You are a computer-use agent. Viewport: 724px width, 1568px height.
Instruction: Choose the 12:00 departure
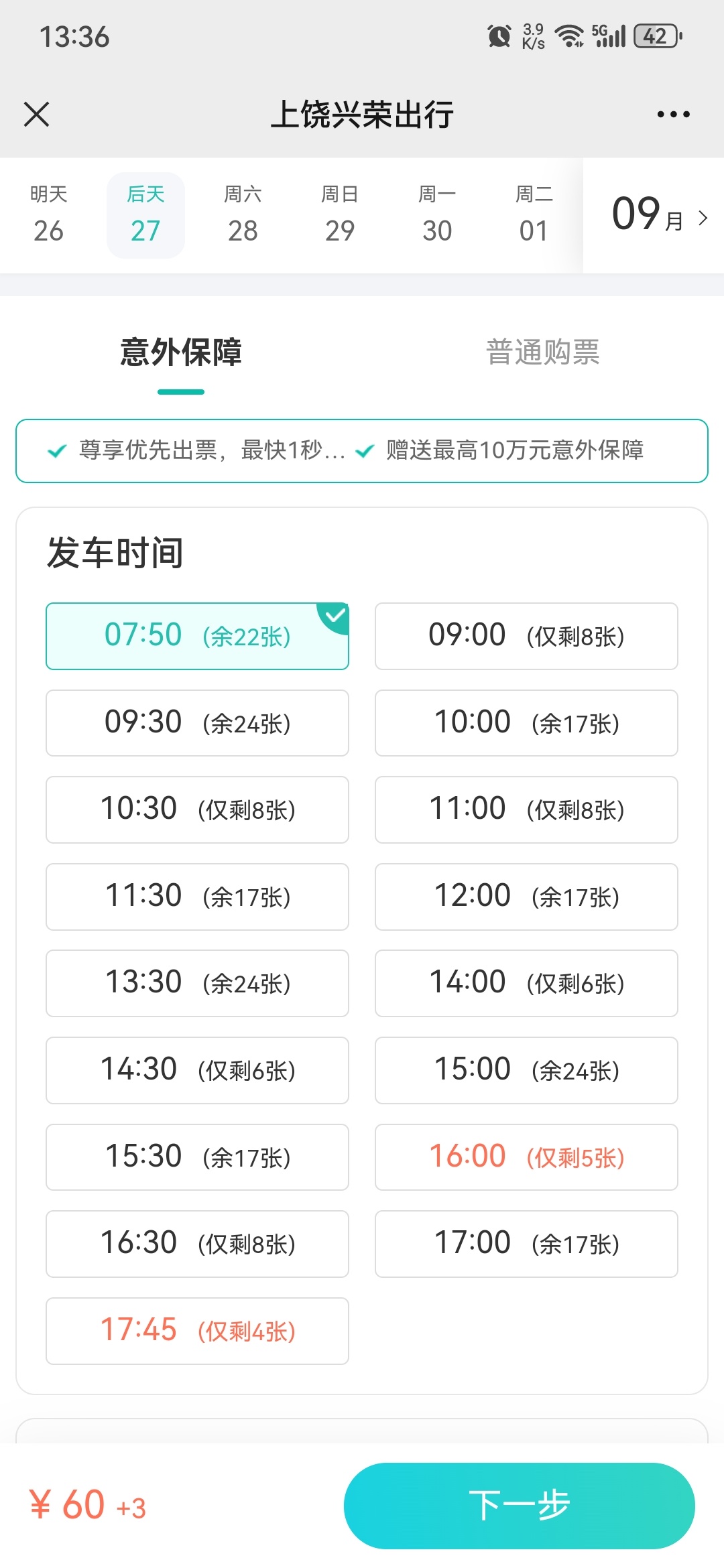tap(526, 897)
